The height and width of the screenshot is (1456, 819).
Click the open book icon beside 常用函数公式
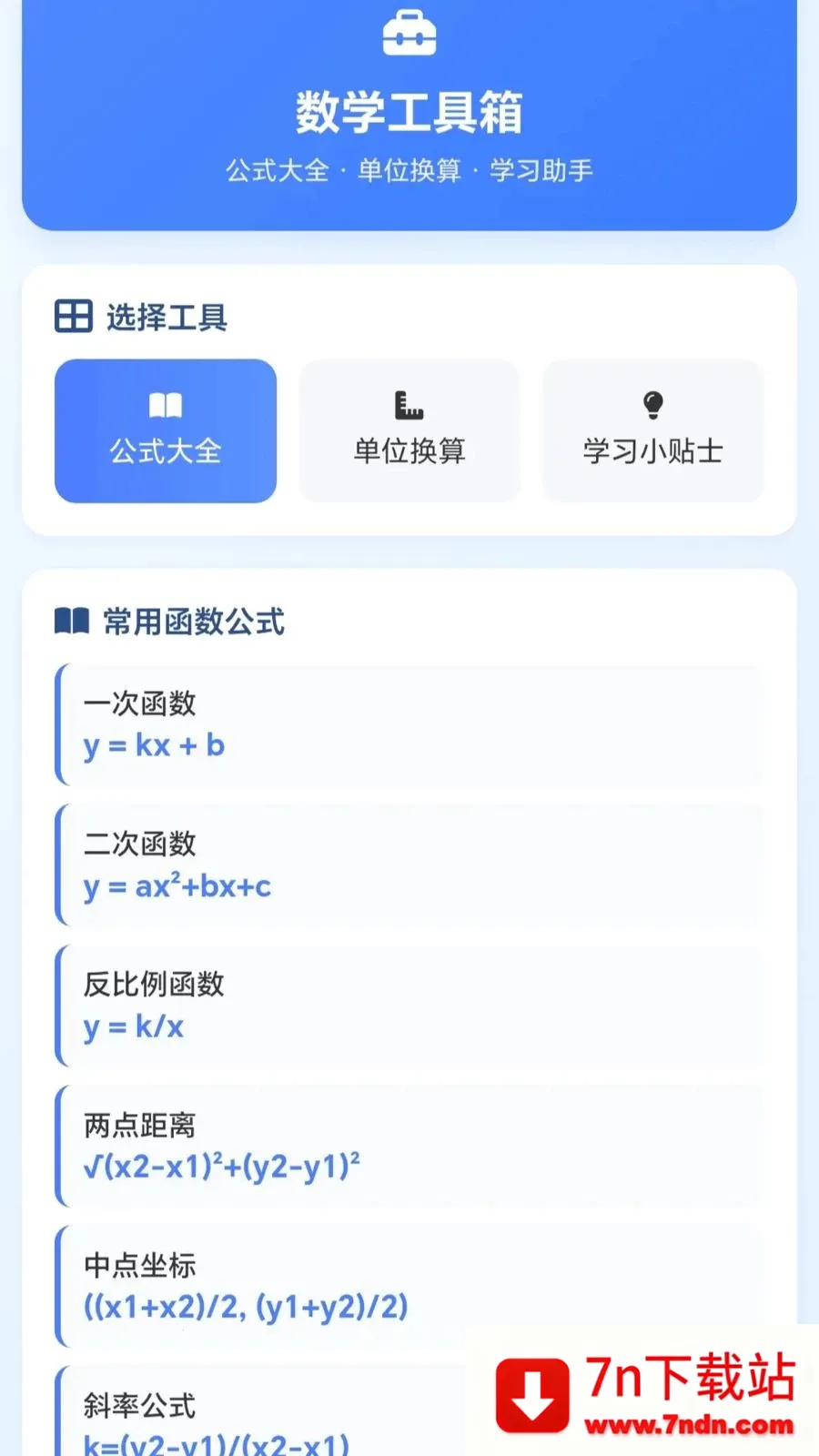coord(72,622)
